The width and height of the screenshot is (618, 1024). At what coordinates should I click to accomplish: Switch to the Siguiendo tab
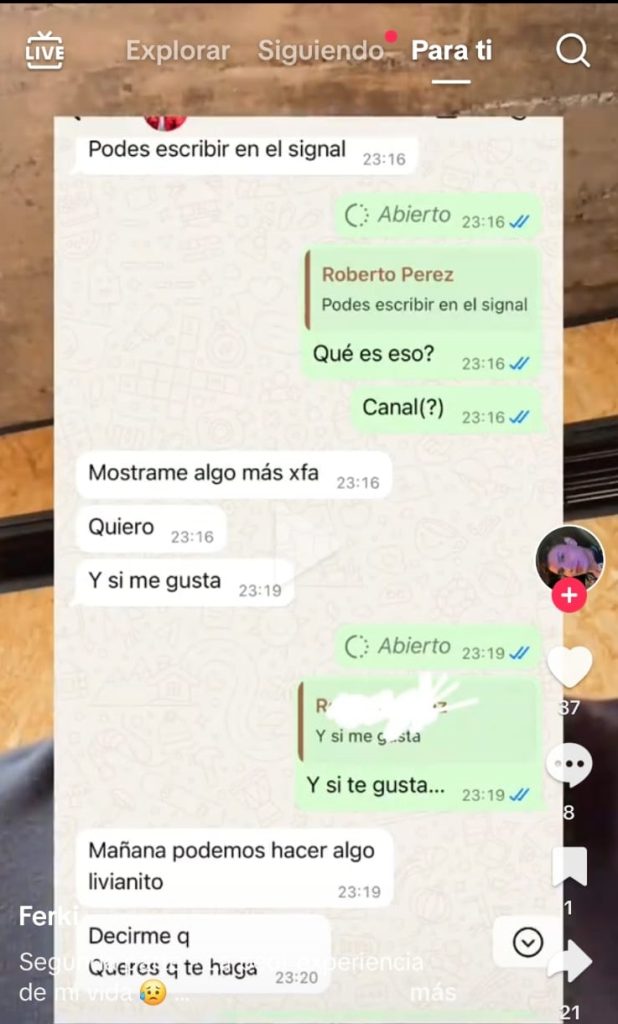coord(320,51)
